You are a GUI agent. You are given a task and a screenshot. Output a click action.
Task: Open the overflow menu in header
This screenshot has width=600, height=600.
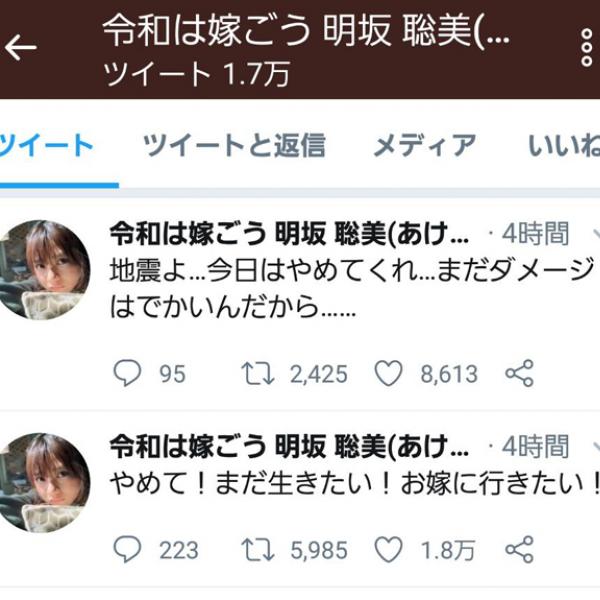(587, 47)
